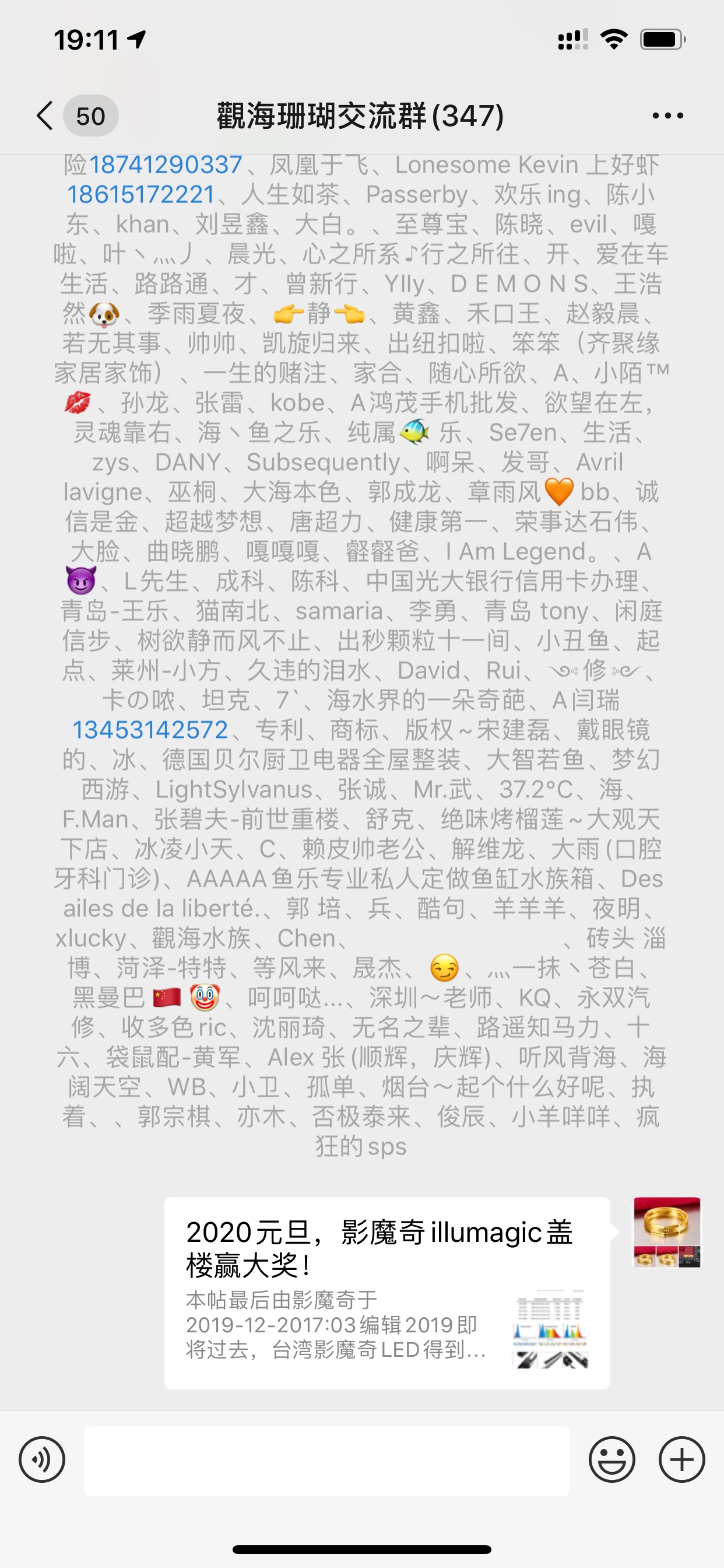
Task: View the sender's gold ring avatar profile
Action: [x=667, y=1232]
